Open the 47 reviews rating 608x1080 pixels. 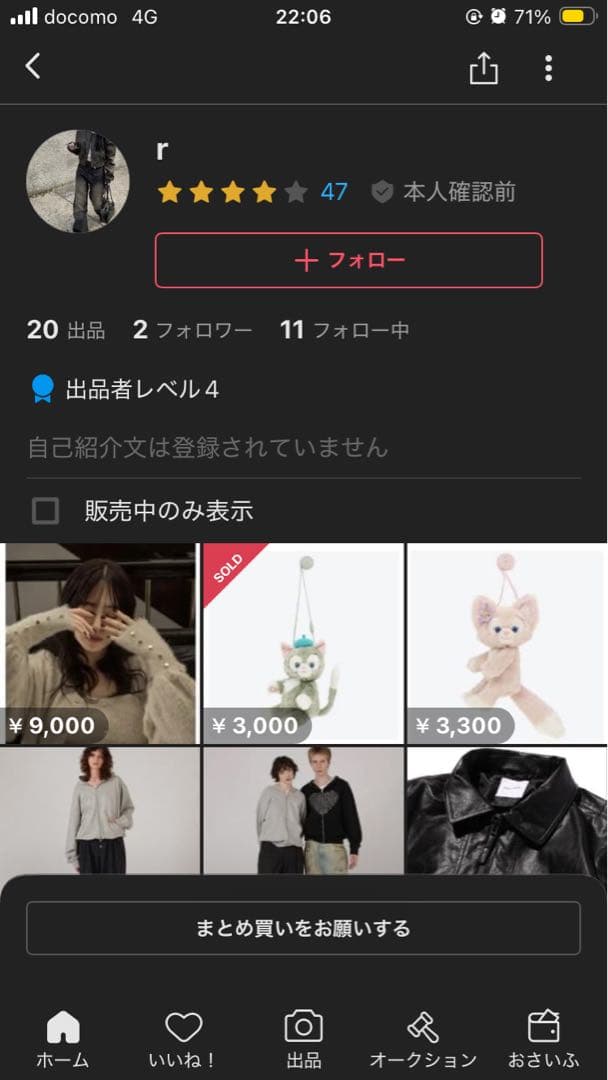333,192
